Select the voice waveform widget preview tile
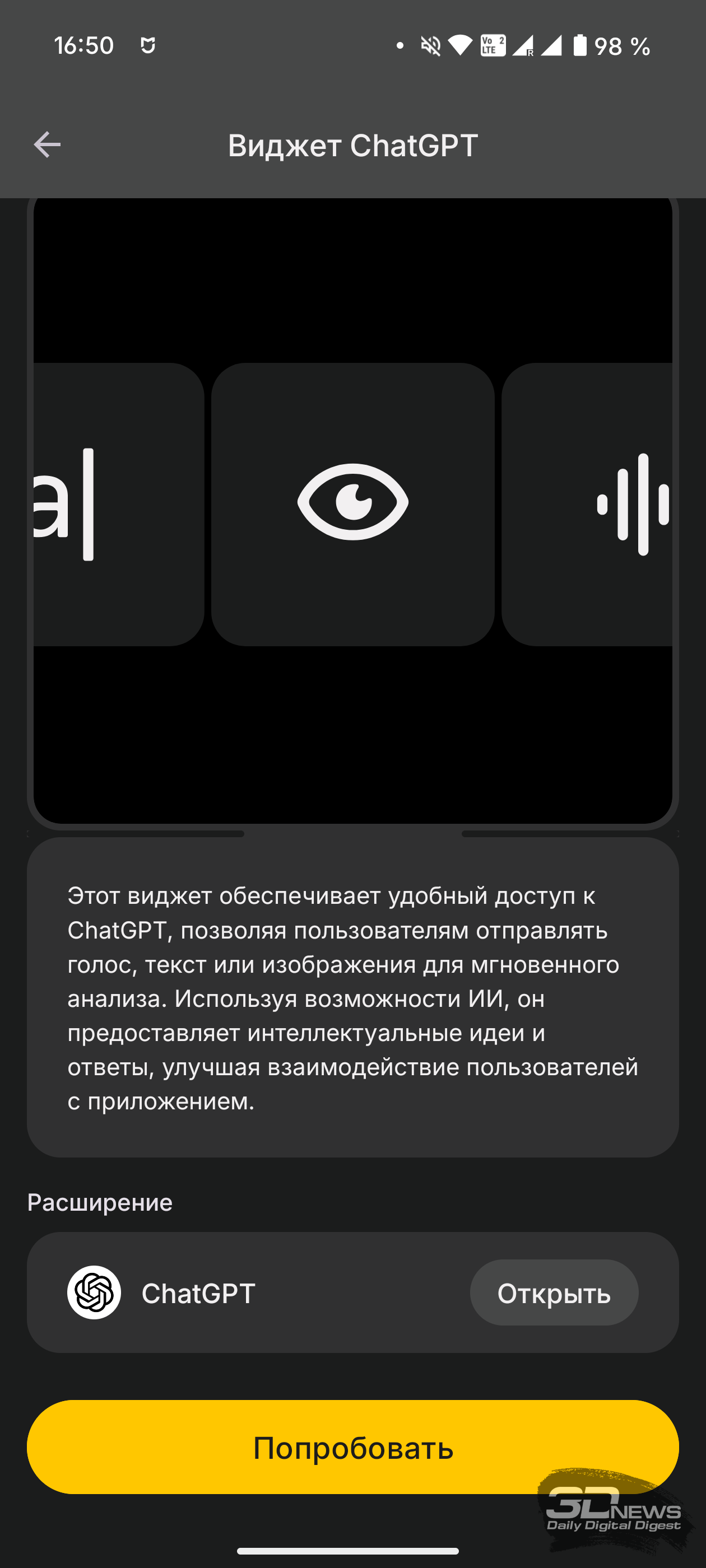Image resolution: width=706 pixels, height=1568 pixels. pos(587,504)
